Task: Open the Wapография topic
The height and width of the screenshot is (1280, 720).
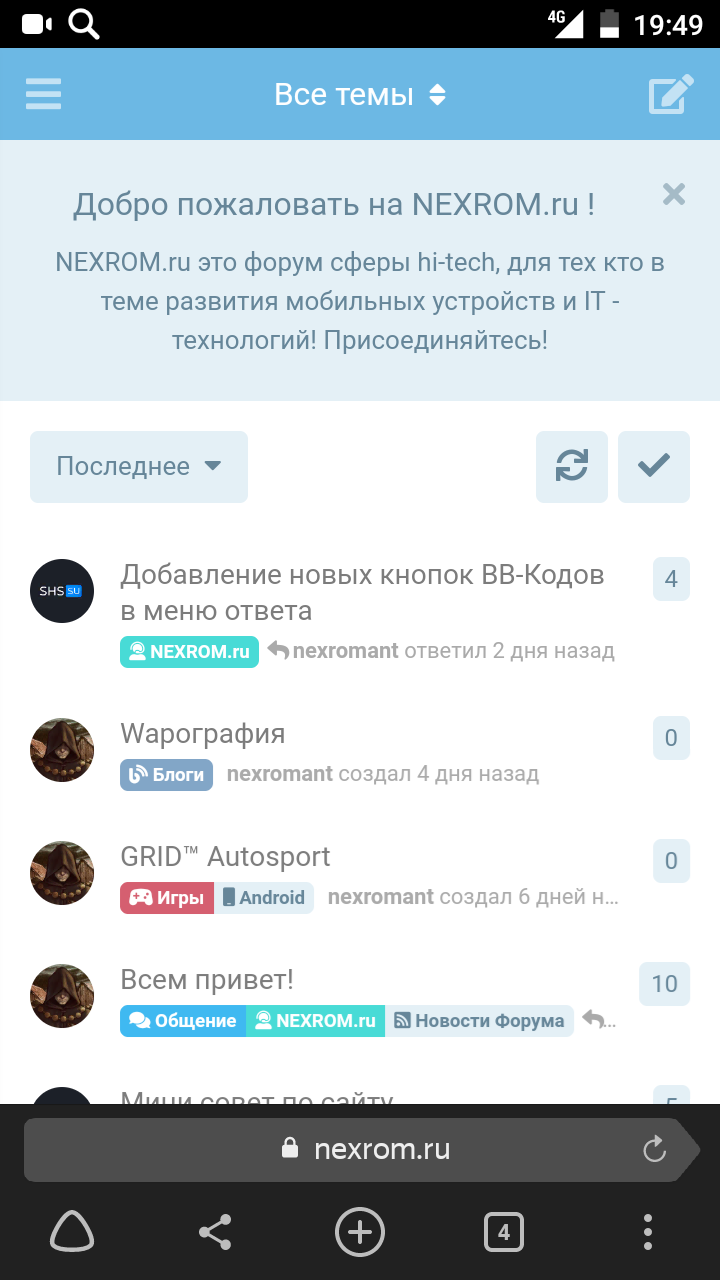Action: point(203,733)
